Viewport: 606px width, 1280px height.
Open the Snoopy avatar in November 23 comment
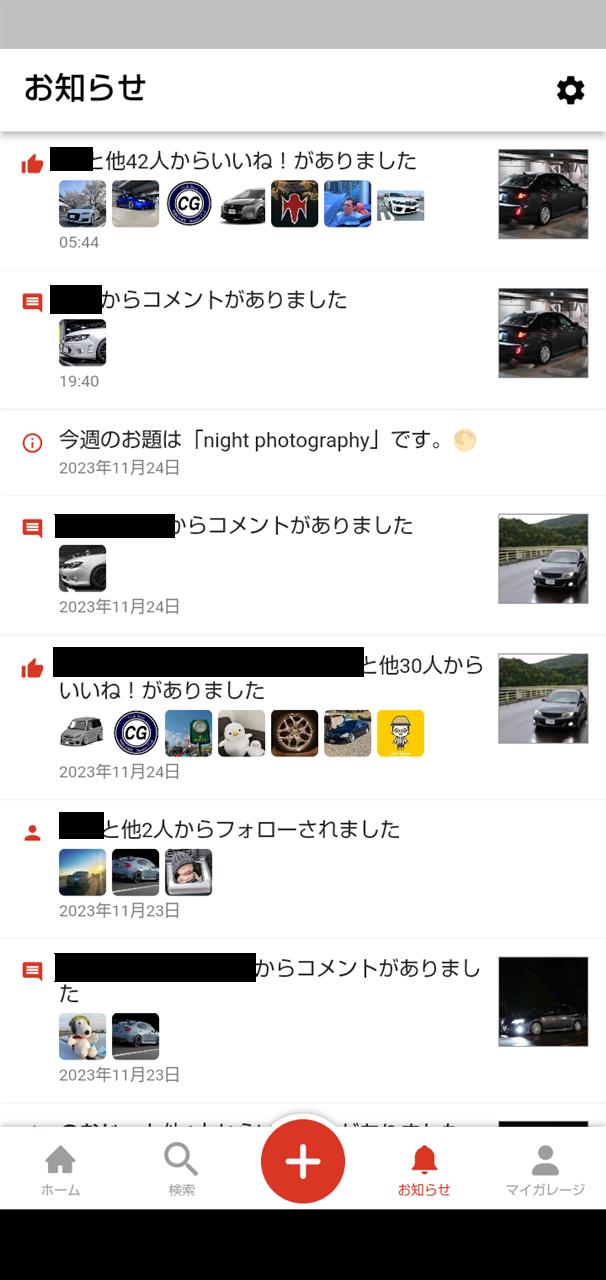(x=82, y=1036)
